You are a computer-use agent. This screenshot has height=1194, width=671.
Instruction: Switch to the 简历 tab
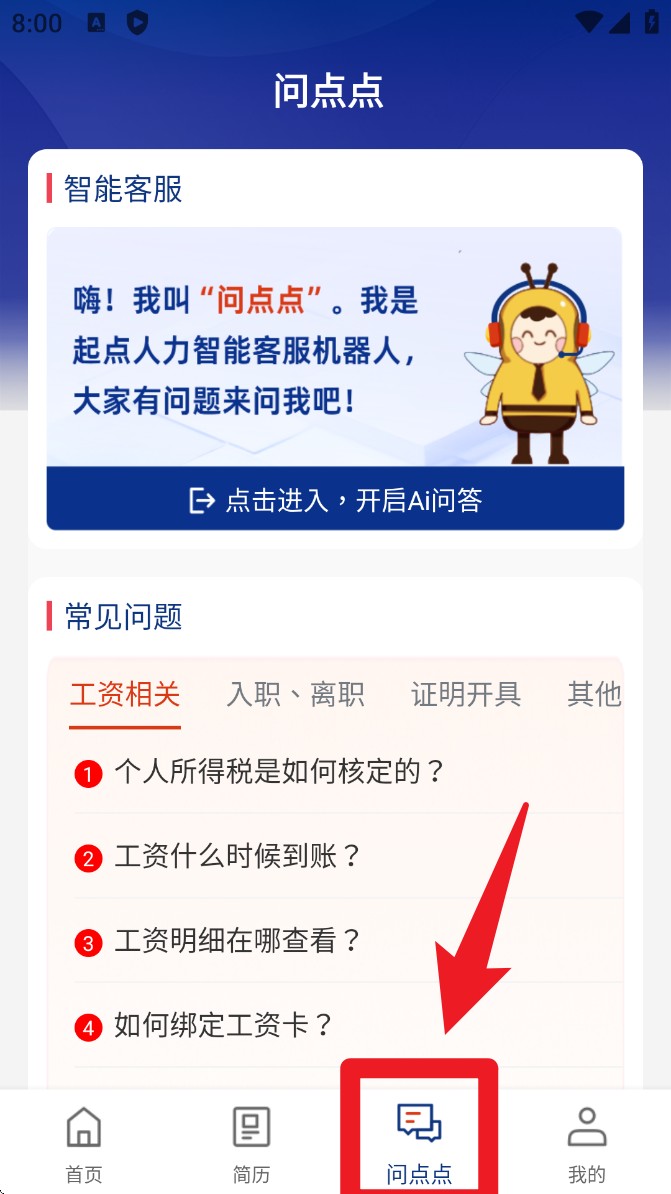pos(251,1144)
